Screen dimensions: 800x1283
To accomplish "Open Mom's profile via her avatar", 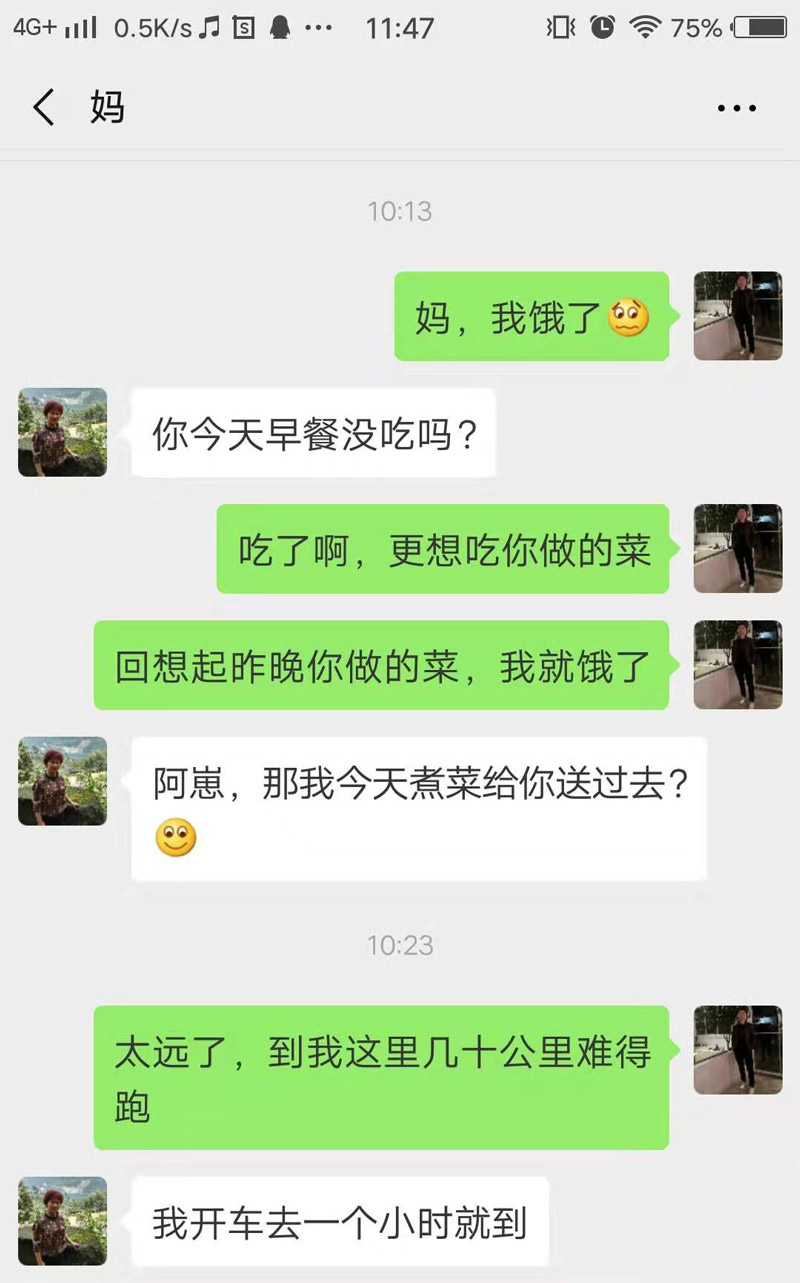I will 61,430.
